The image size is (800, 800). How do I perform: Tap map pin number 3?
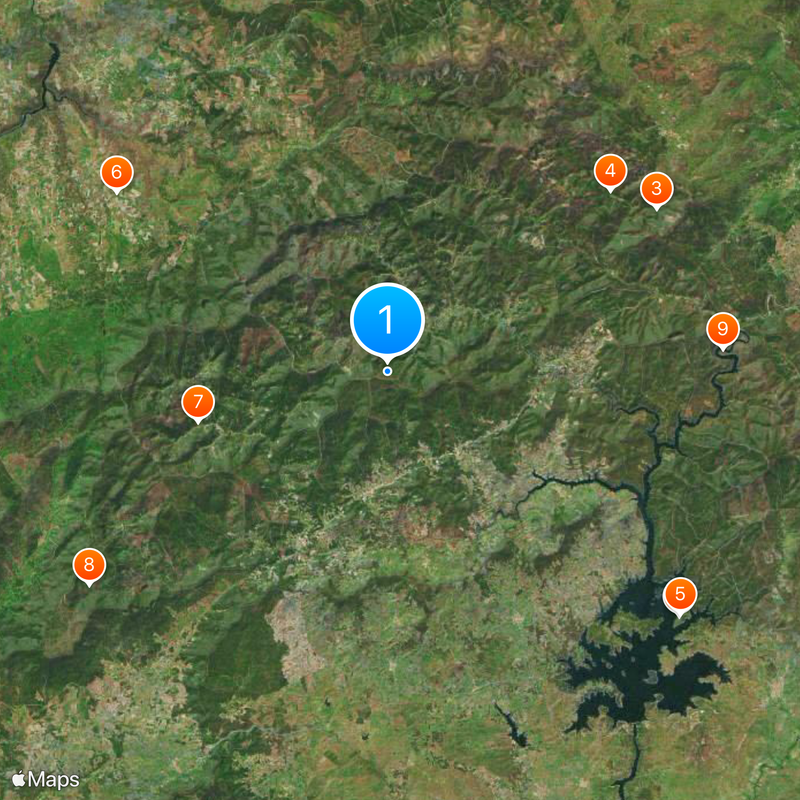(x=656, y=188)
